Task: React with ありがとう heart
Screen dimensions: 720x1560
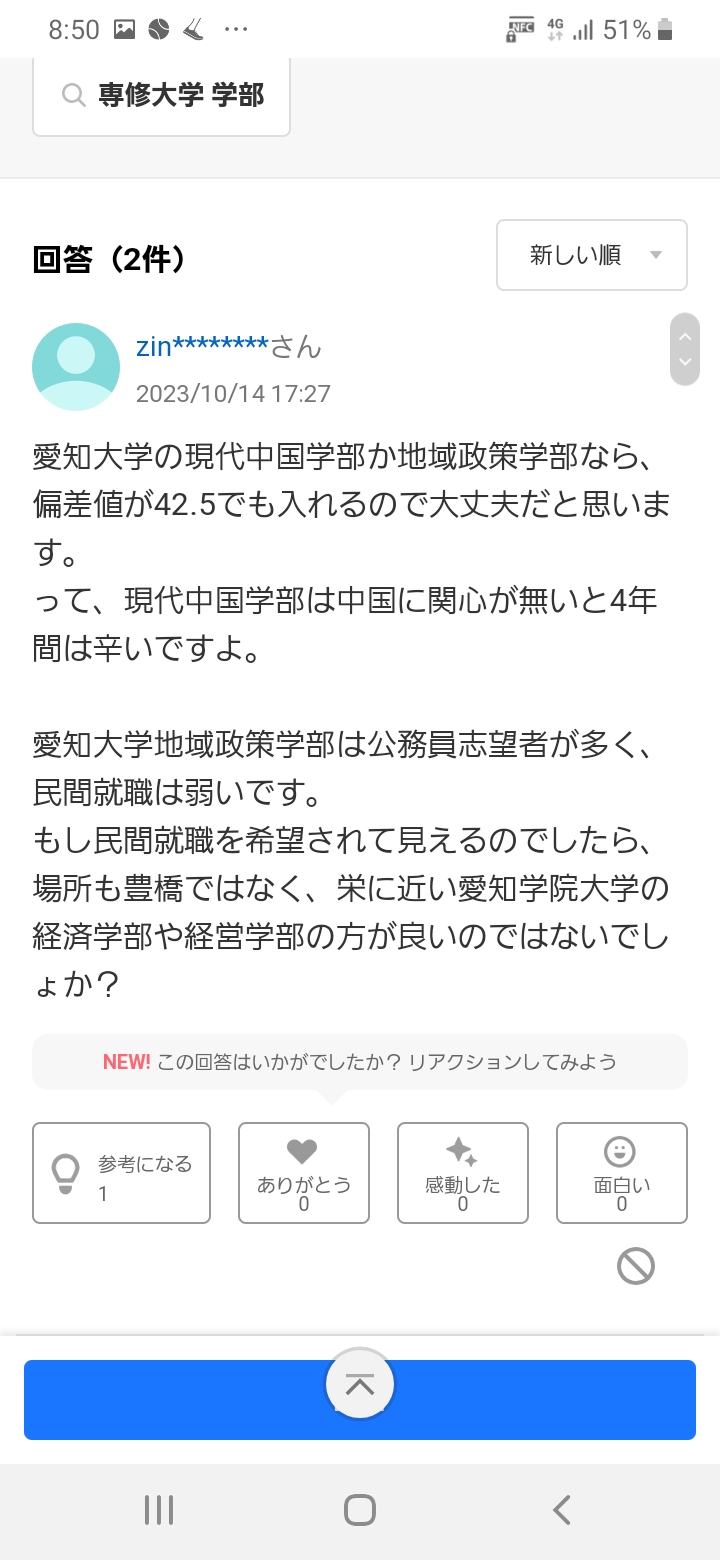Action: [x=303, y=1172]
